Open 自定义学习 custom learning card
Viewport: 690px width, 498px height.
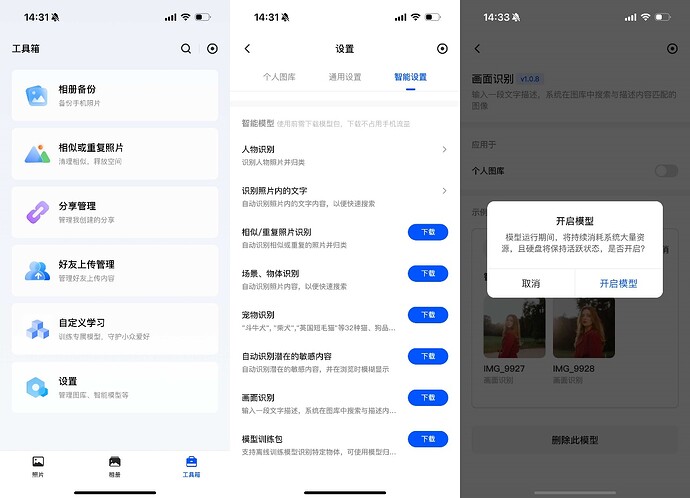pyautogui.click(x=115, y=328)
